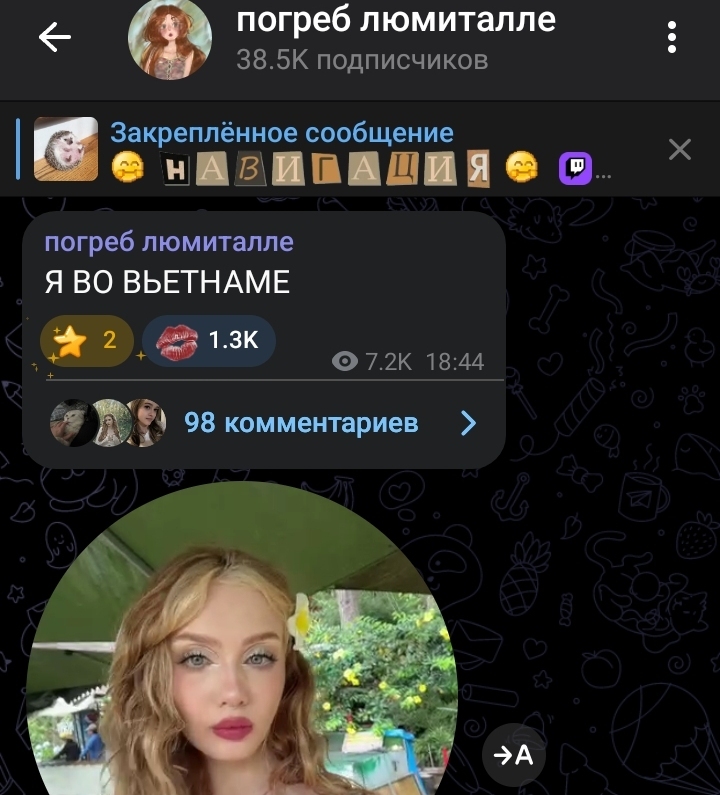This screenshot has height=795, width=720.
Task: Tap the translate button on the video
Action: point(514,755)
